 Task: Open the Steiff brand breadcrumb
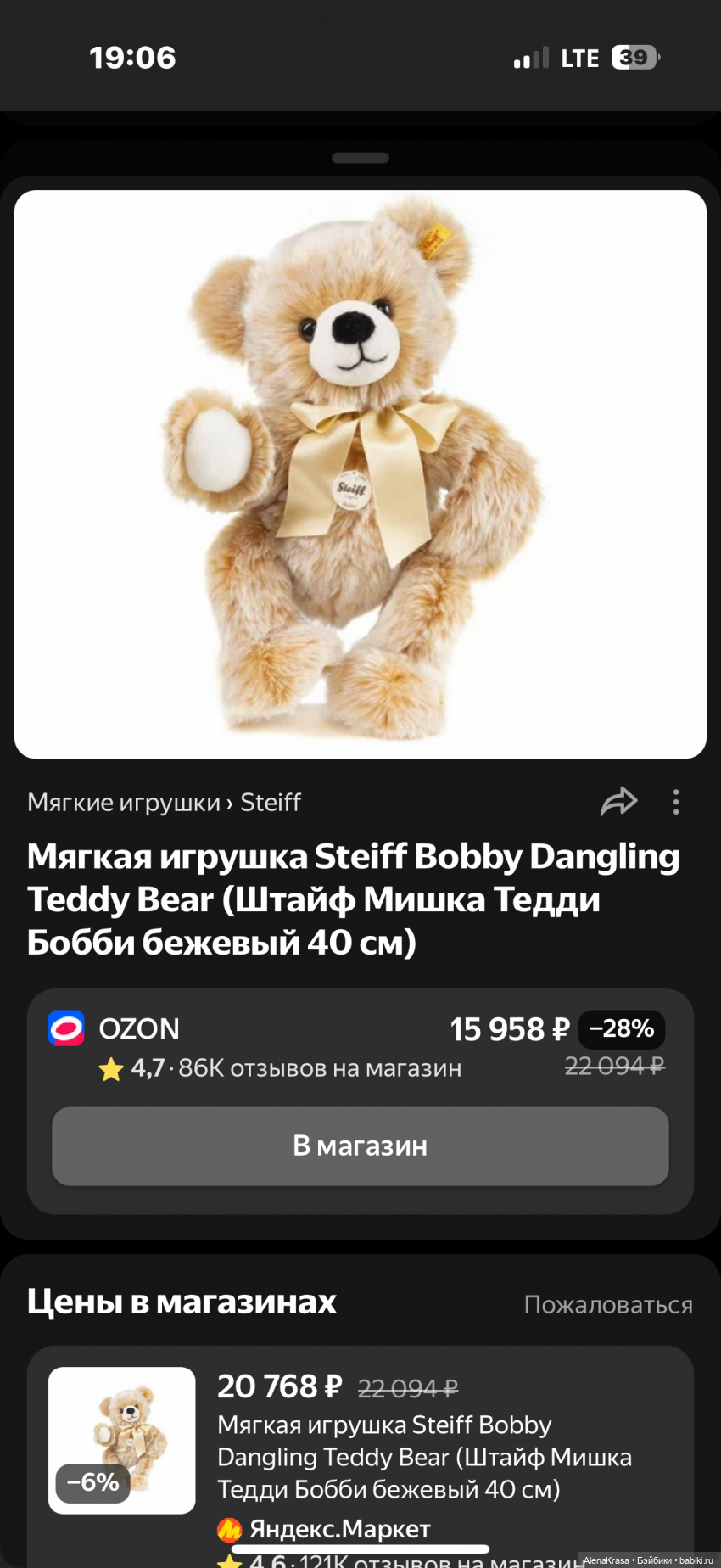(271, 802)
